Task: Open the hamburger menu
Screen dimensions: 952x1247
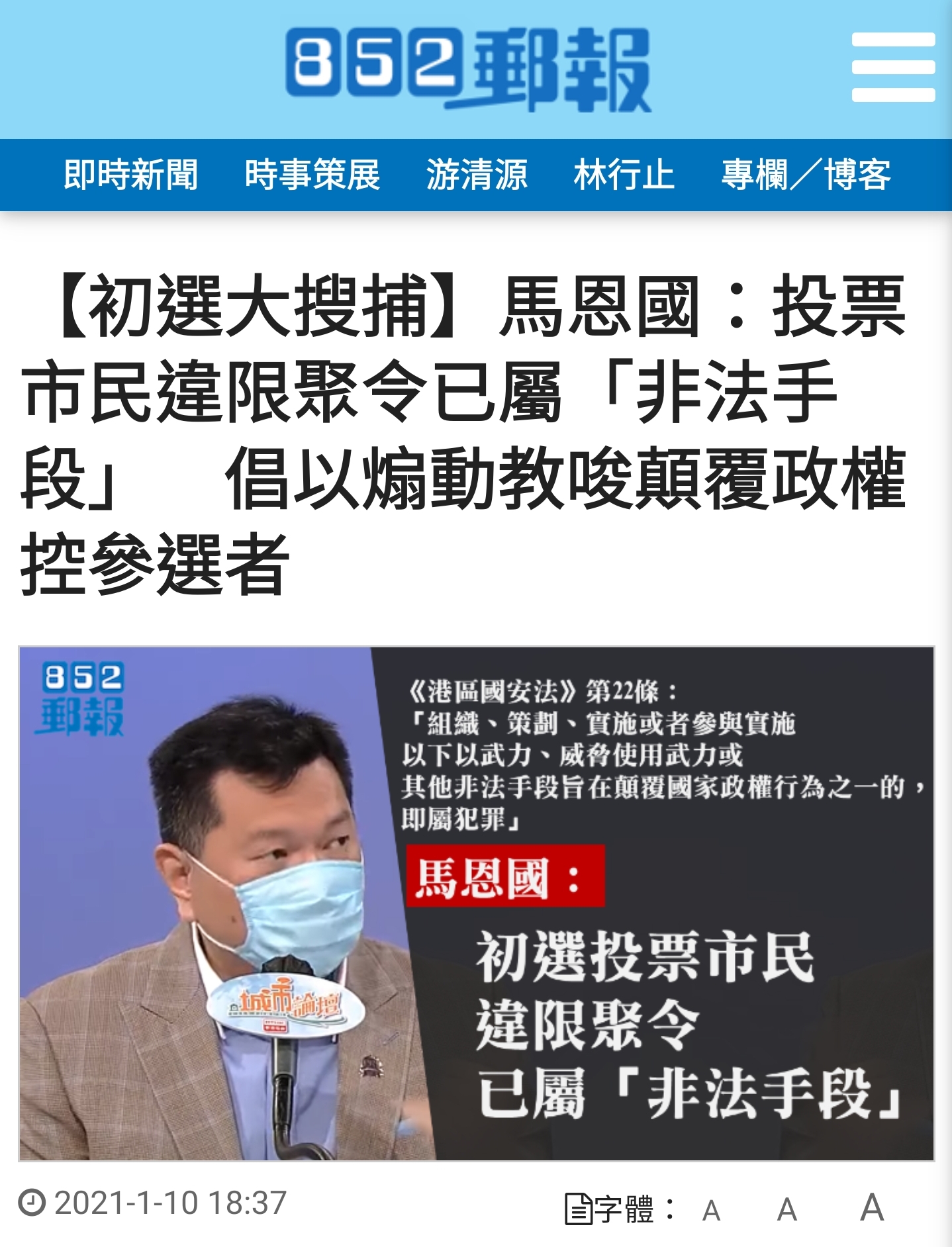Action: [892, 68]
